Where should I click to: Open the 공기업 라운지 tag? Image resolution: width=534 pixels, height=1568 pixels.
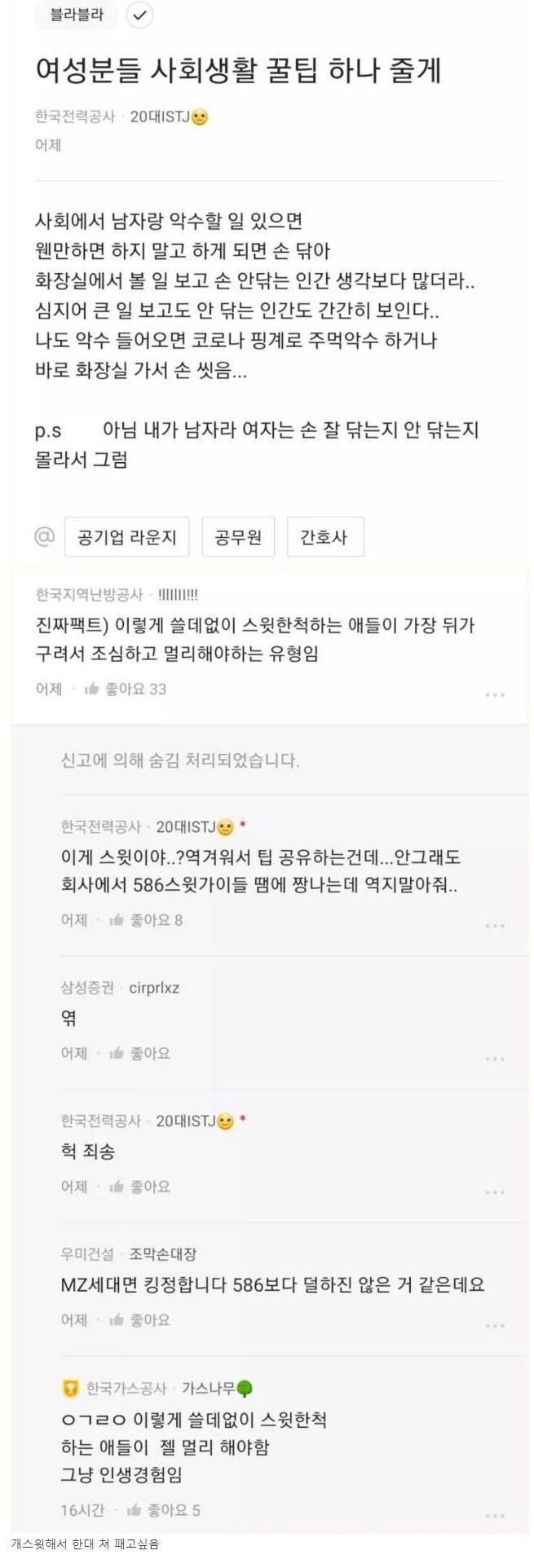[x=126, y=537]
